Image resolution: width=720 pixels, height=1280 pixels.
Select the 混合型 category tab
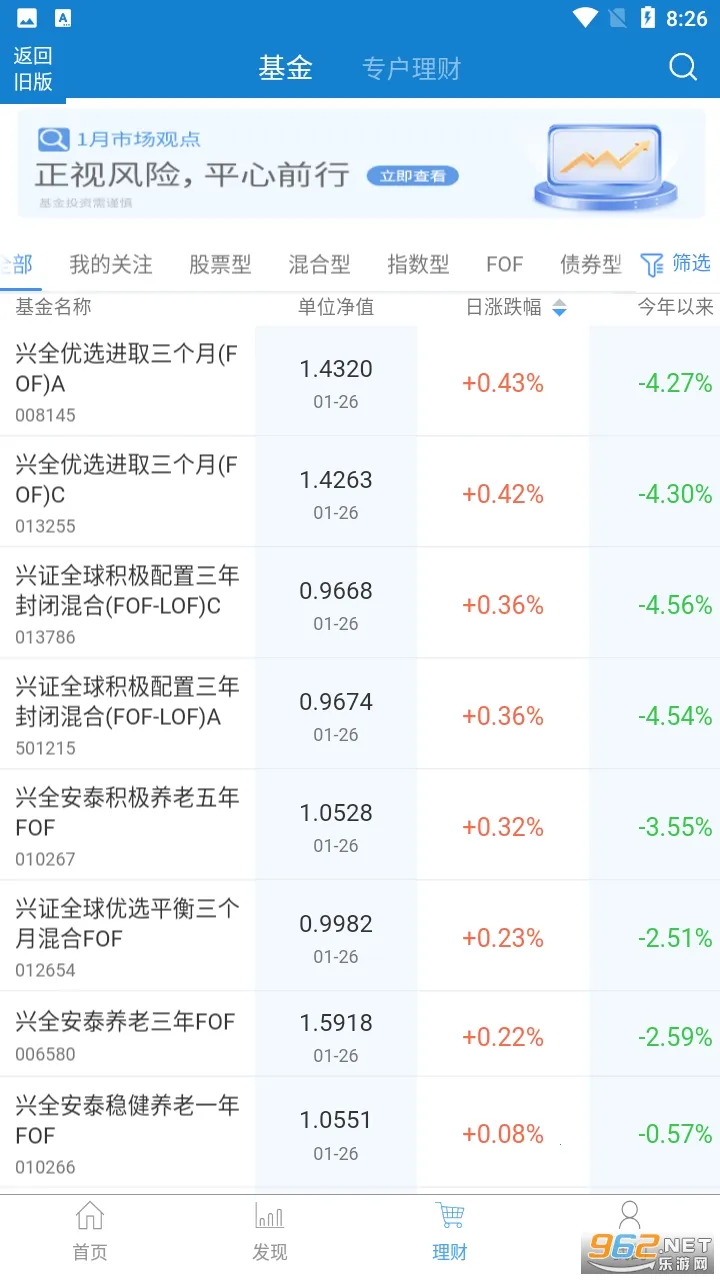319,264
